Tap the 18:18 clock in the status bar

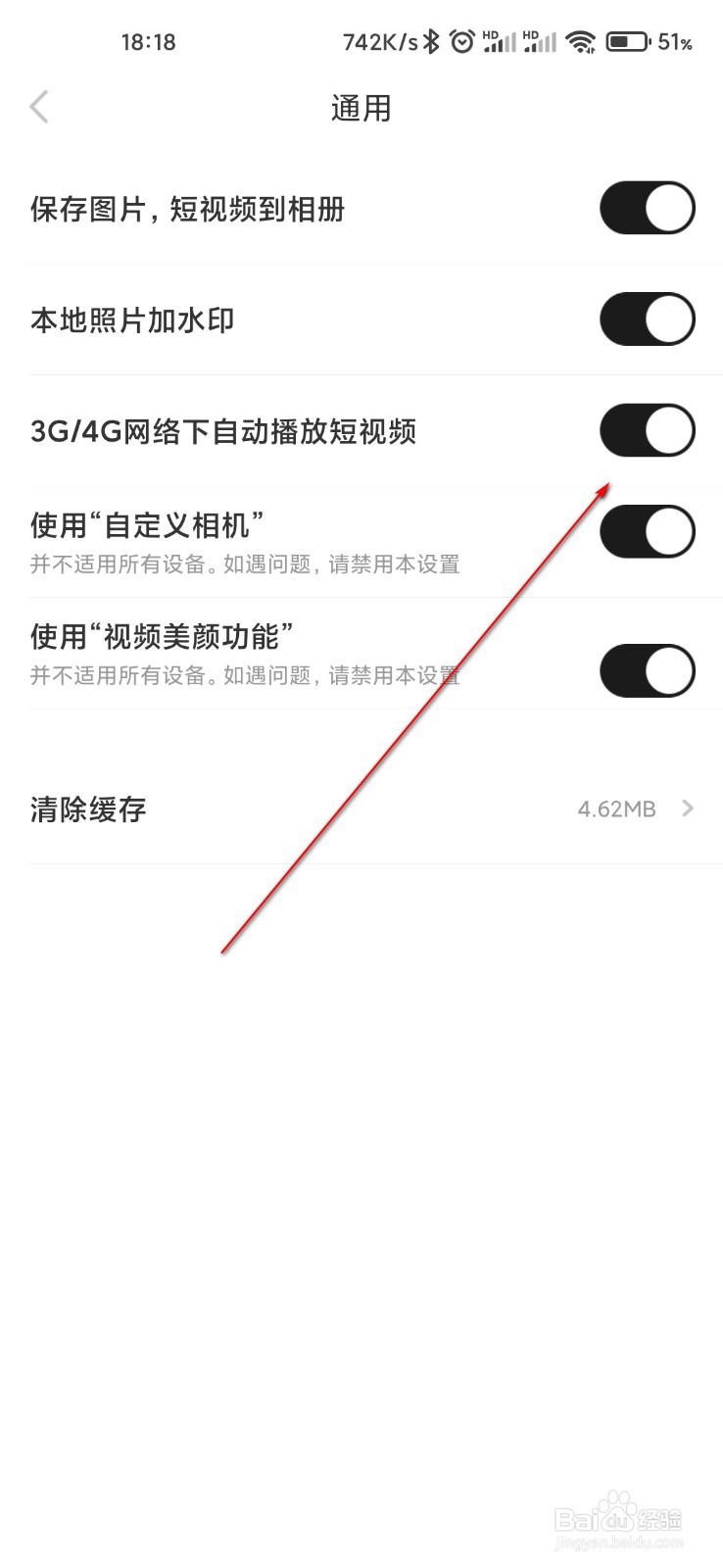(149, 41)
